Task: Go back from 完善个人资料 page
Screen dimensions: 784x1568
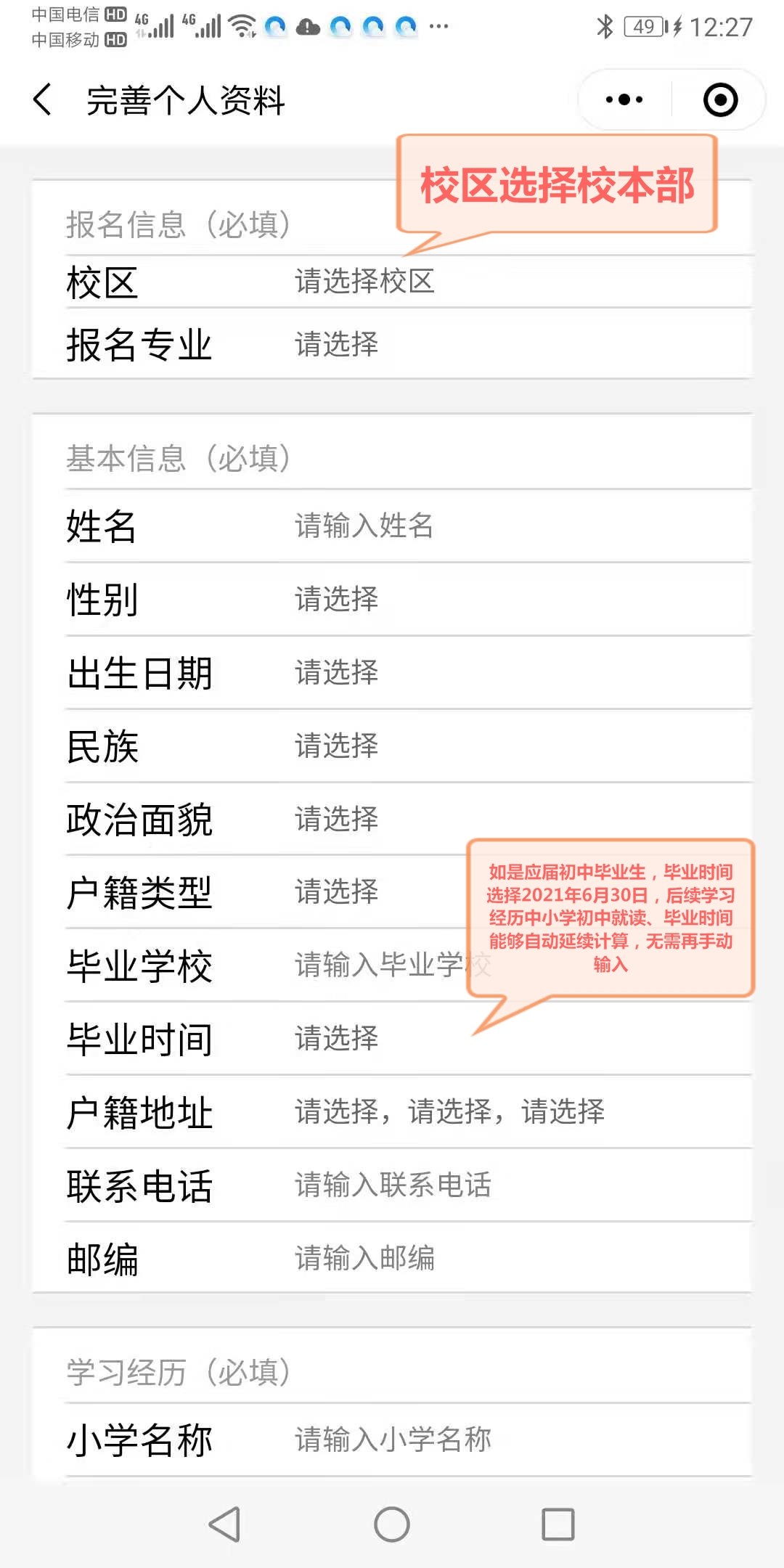Action: [x=44, y=99]
